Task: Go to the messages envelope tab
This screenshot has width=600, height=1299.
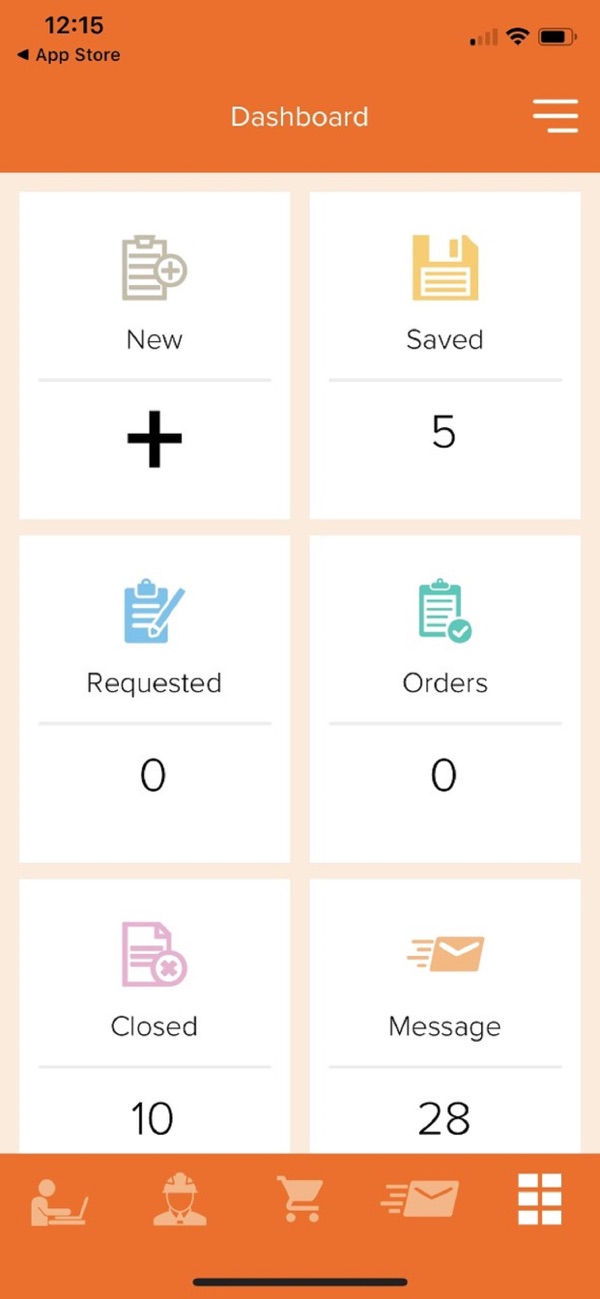Action: [x=420, y=1200]
